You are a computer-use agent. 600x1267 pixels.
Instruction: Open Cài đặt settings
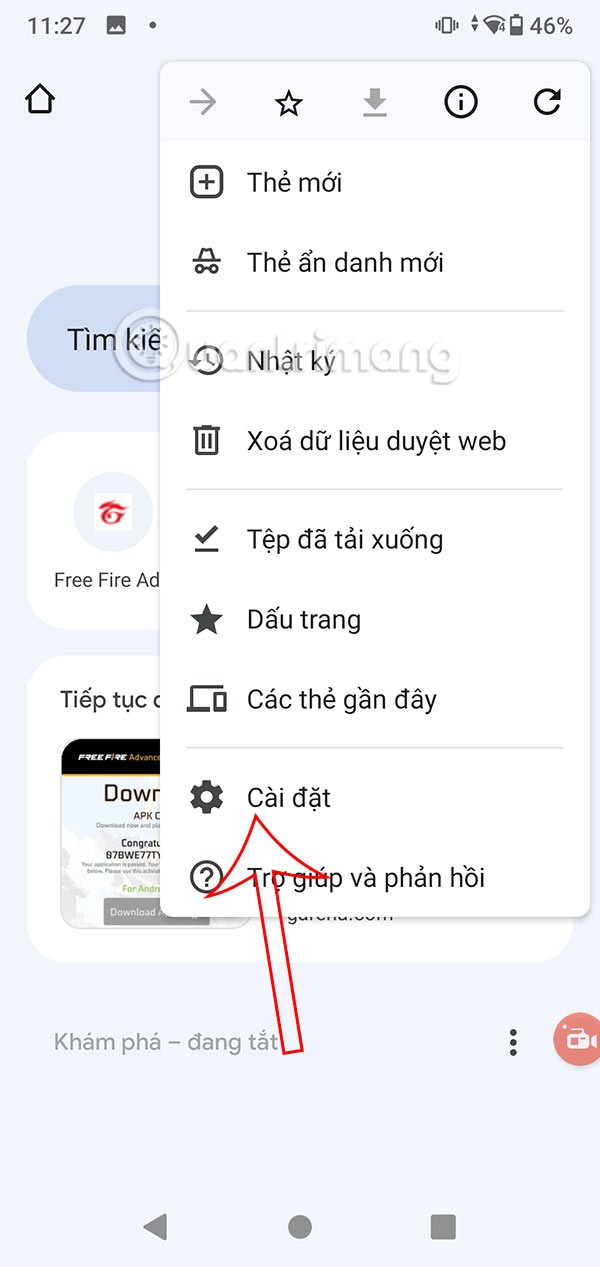point(288,798)
